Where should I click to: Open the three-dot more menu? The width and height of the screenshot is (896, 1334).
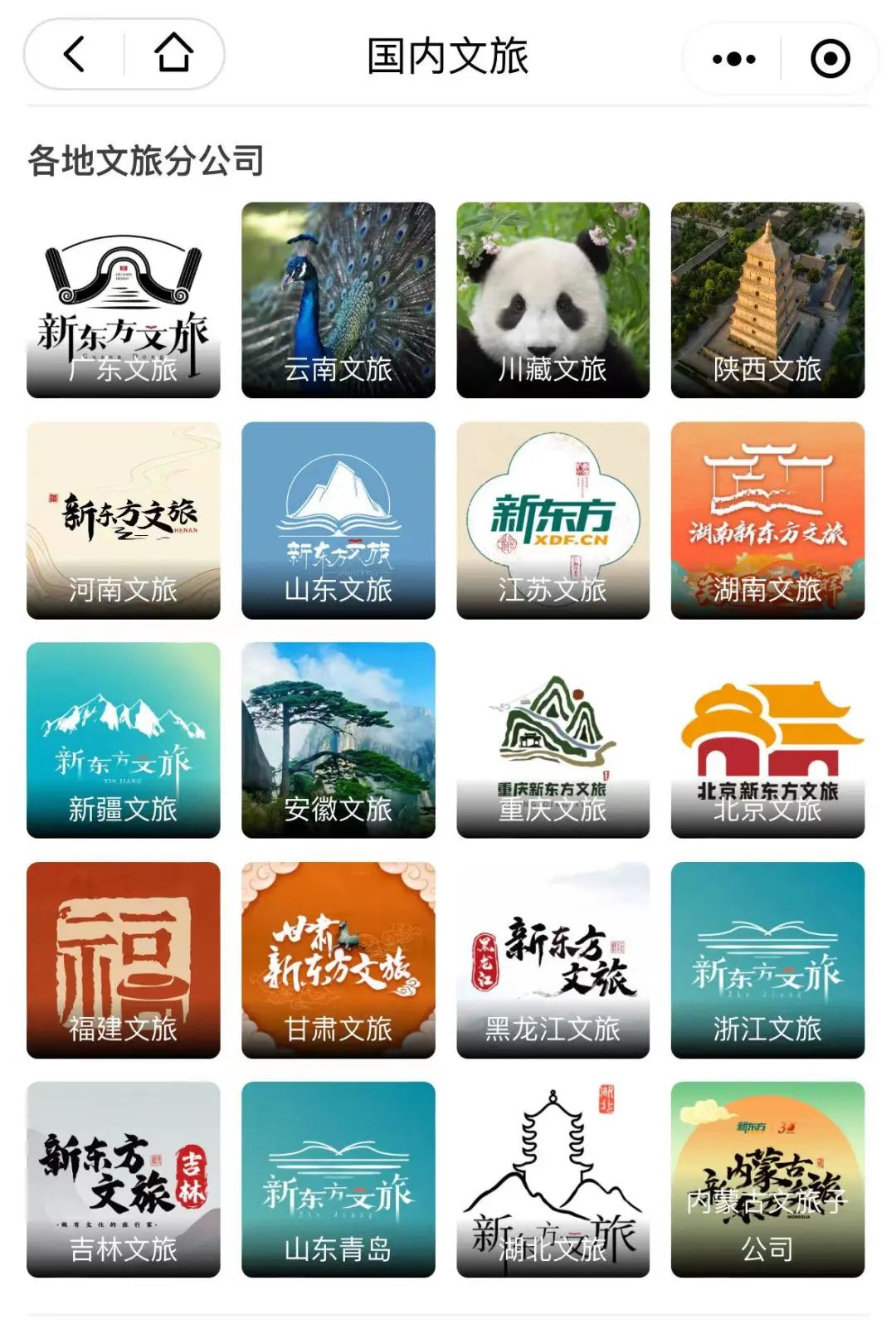733,59
